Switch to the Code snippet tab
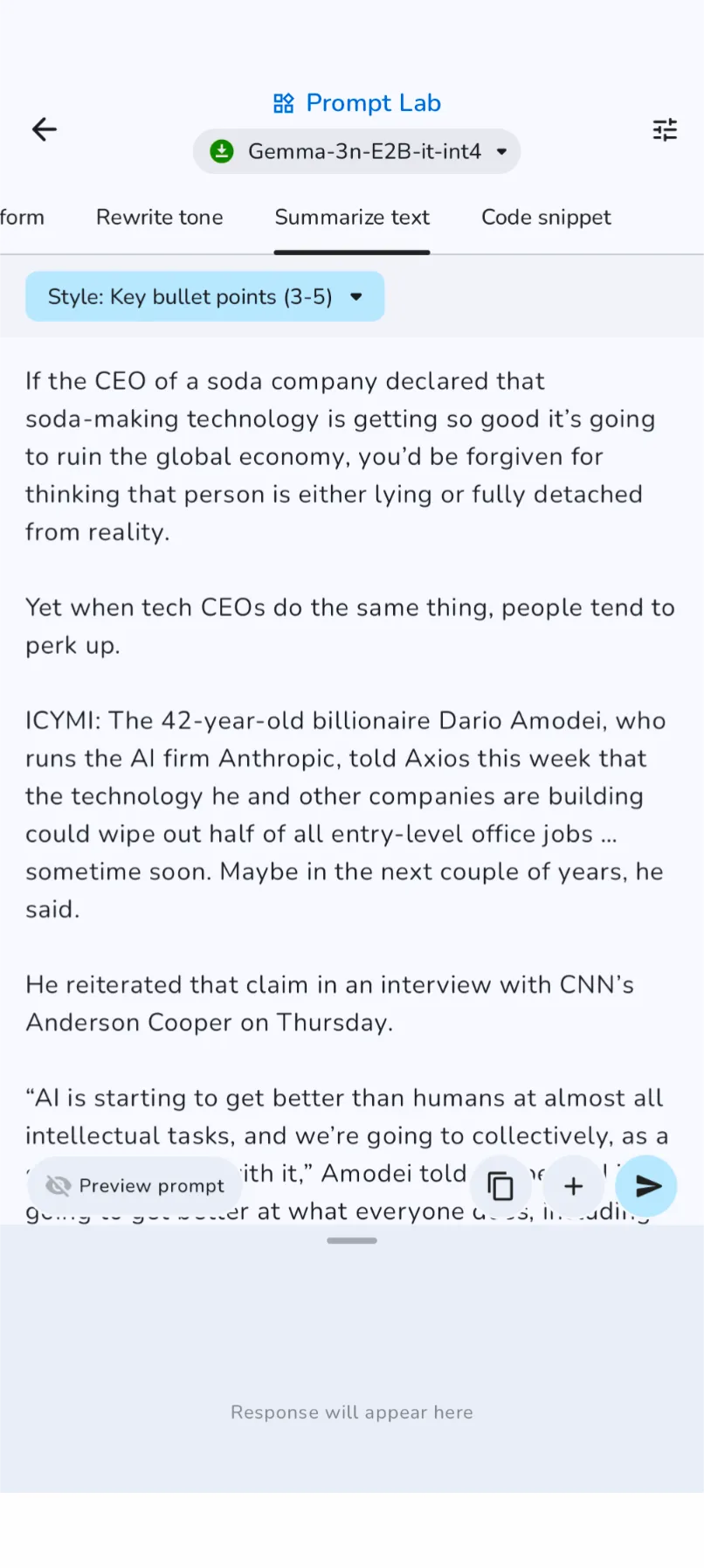Viewport: 704px width, 1568px height. pyautogui.click(x=546, y=218)
